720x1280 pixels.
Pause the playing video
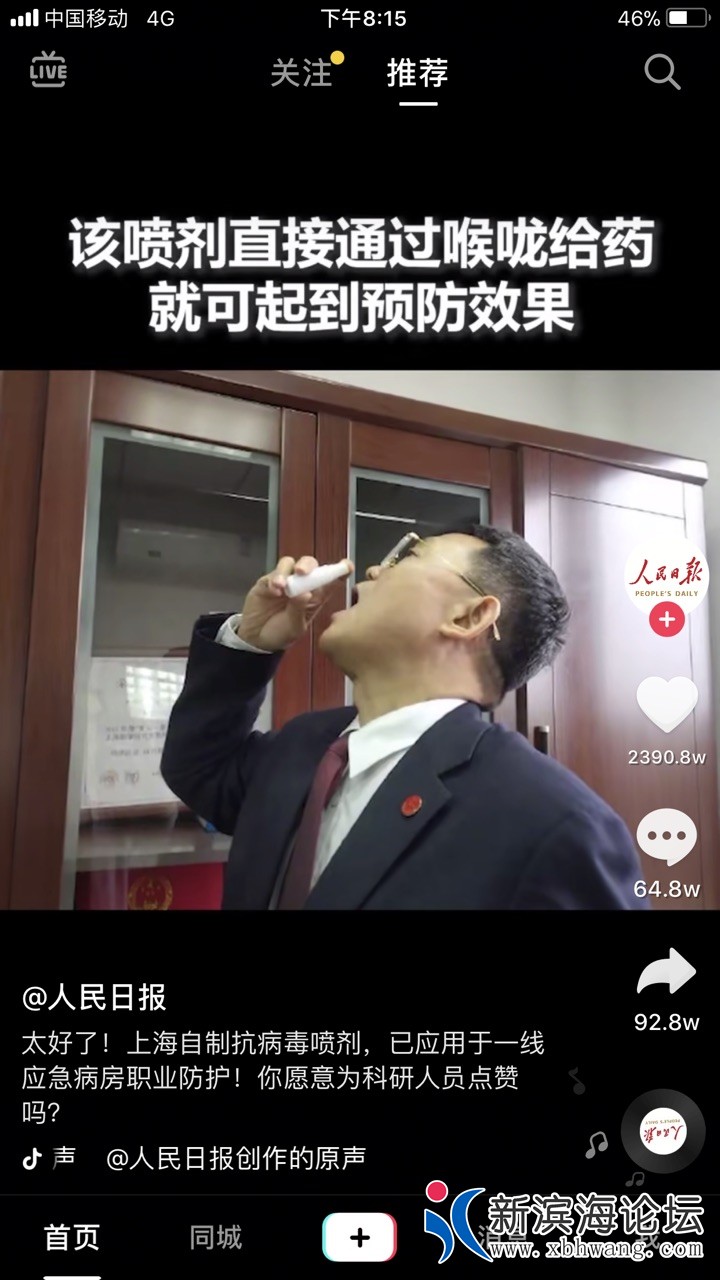click(330, 640)
